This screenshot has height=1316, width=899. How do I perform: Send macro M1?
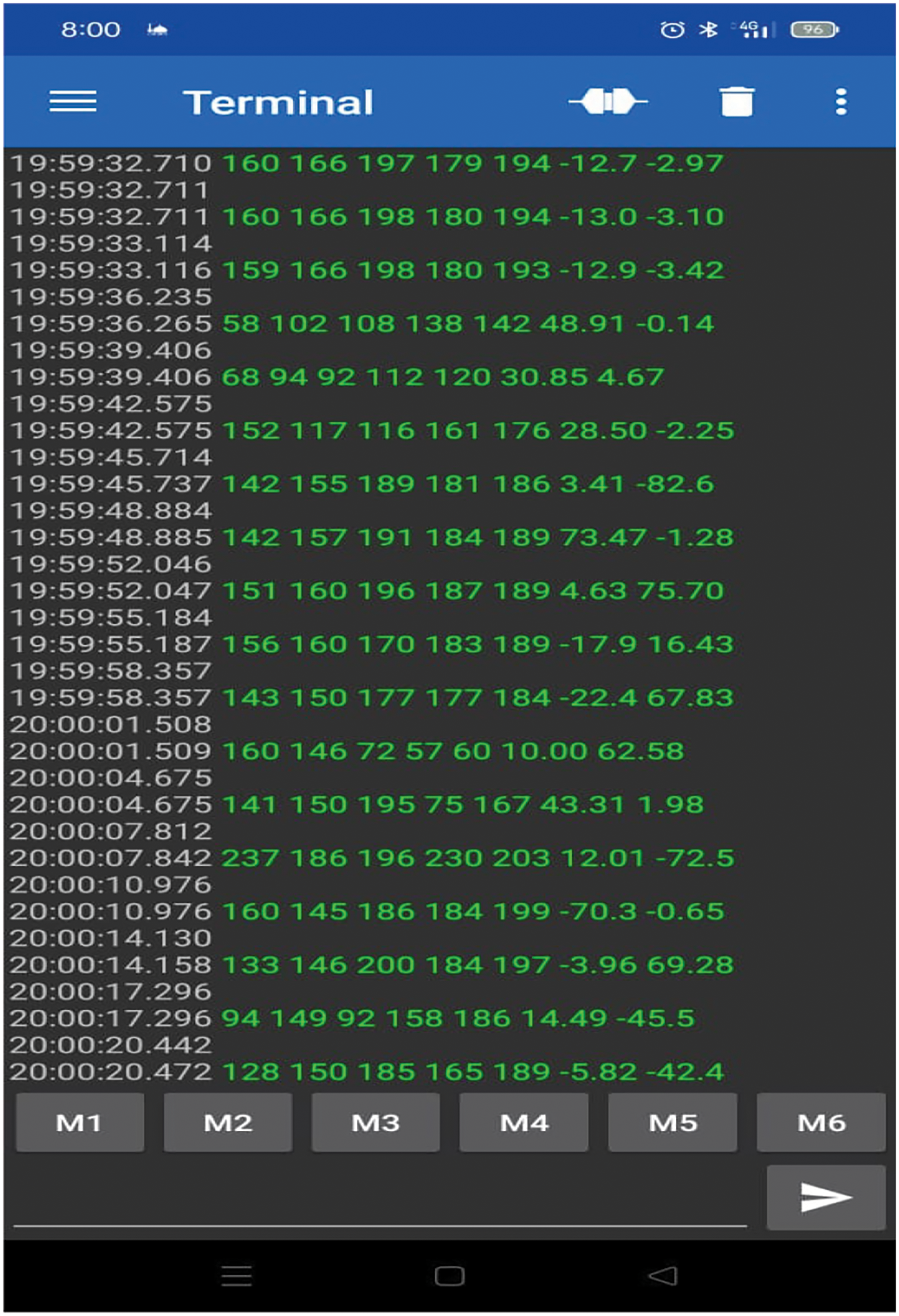(80, 1123)
